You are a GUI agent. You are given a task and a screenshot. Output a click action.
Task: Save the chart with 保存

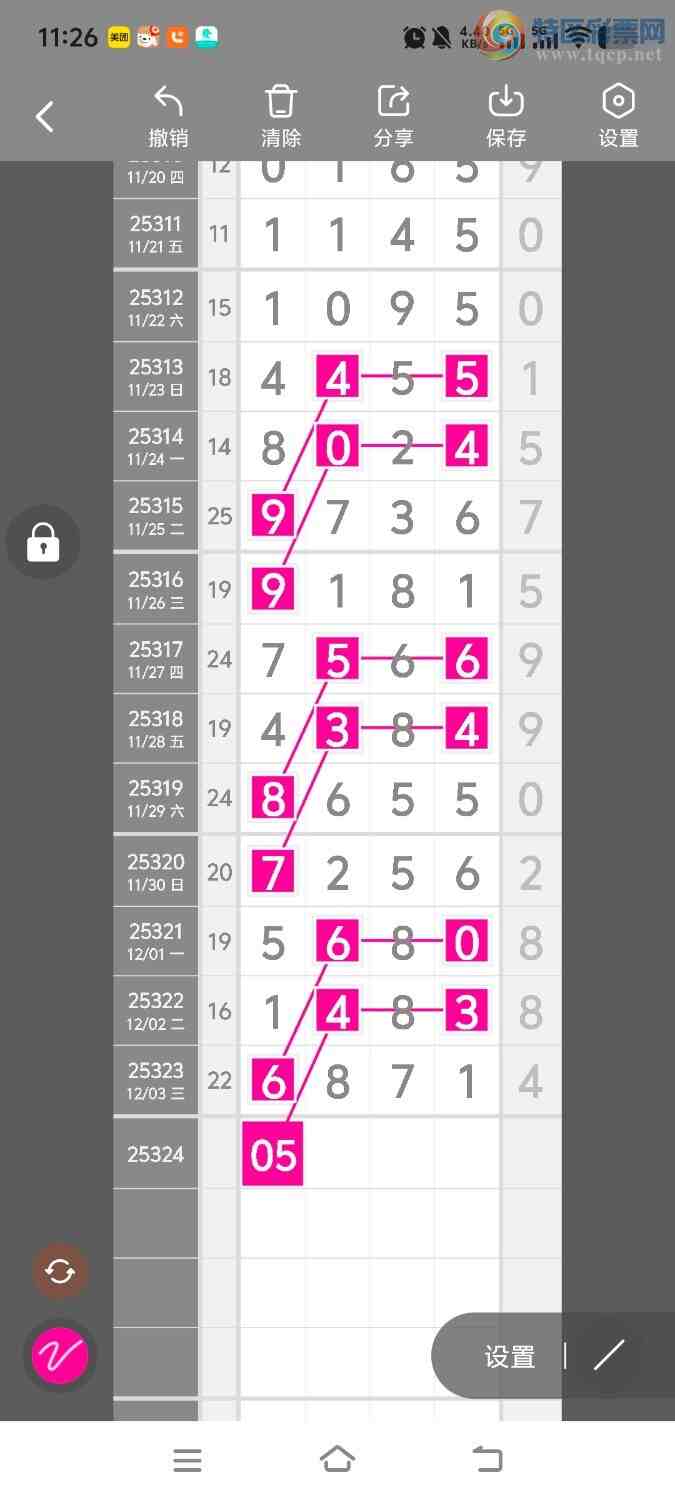506,116
